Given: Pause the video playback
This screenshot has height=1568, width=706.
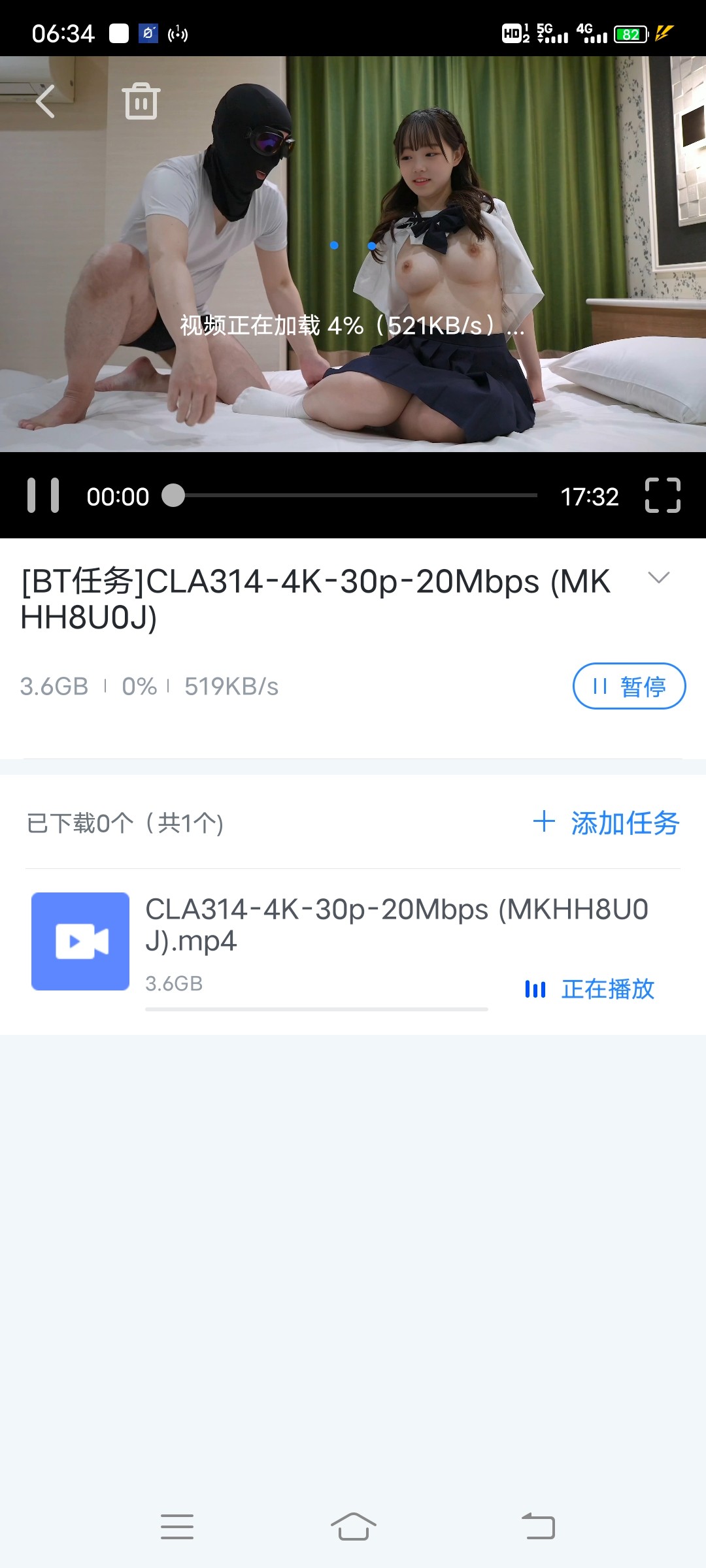Looking at the screenshot, I should 43,496.
